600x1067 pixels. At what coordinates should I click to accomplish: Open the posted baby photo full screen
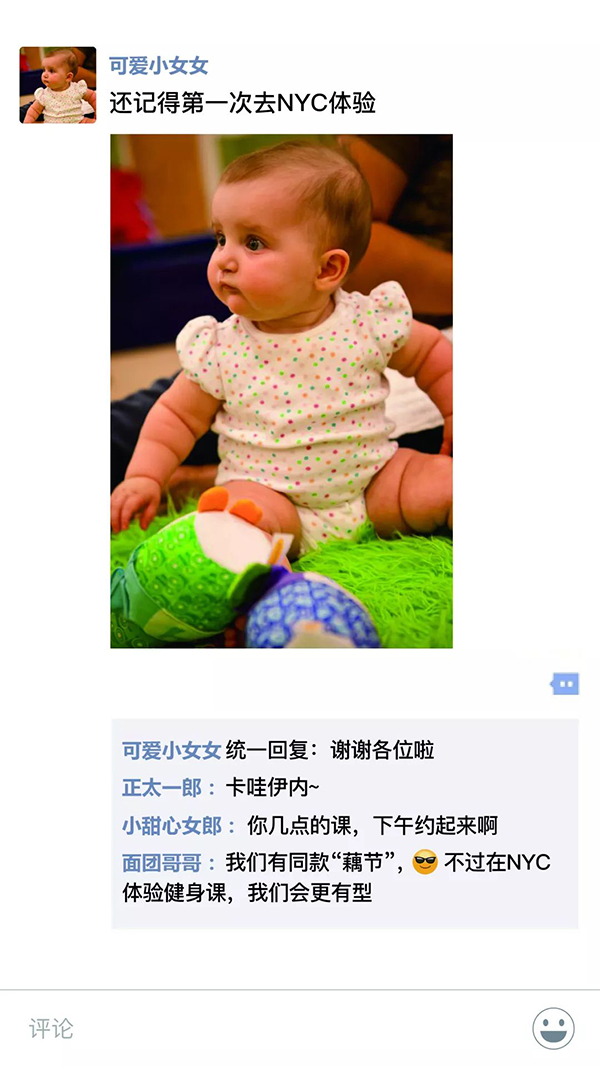pos(281,391)
